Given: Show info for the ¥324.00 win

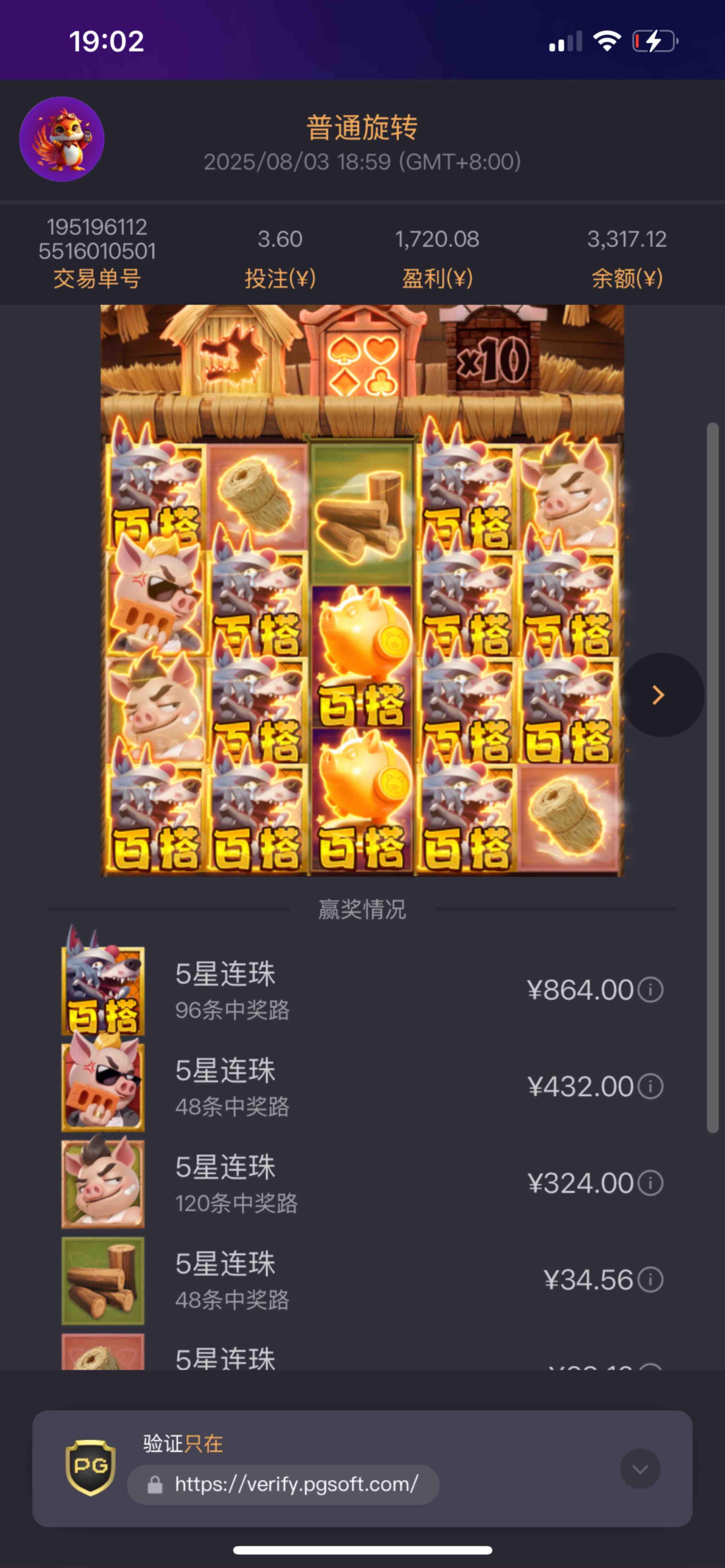Looking at the screenshot, I should point(650,1183).
